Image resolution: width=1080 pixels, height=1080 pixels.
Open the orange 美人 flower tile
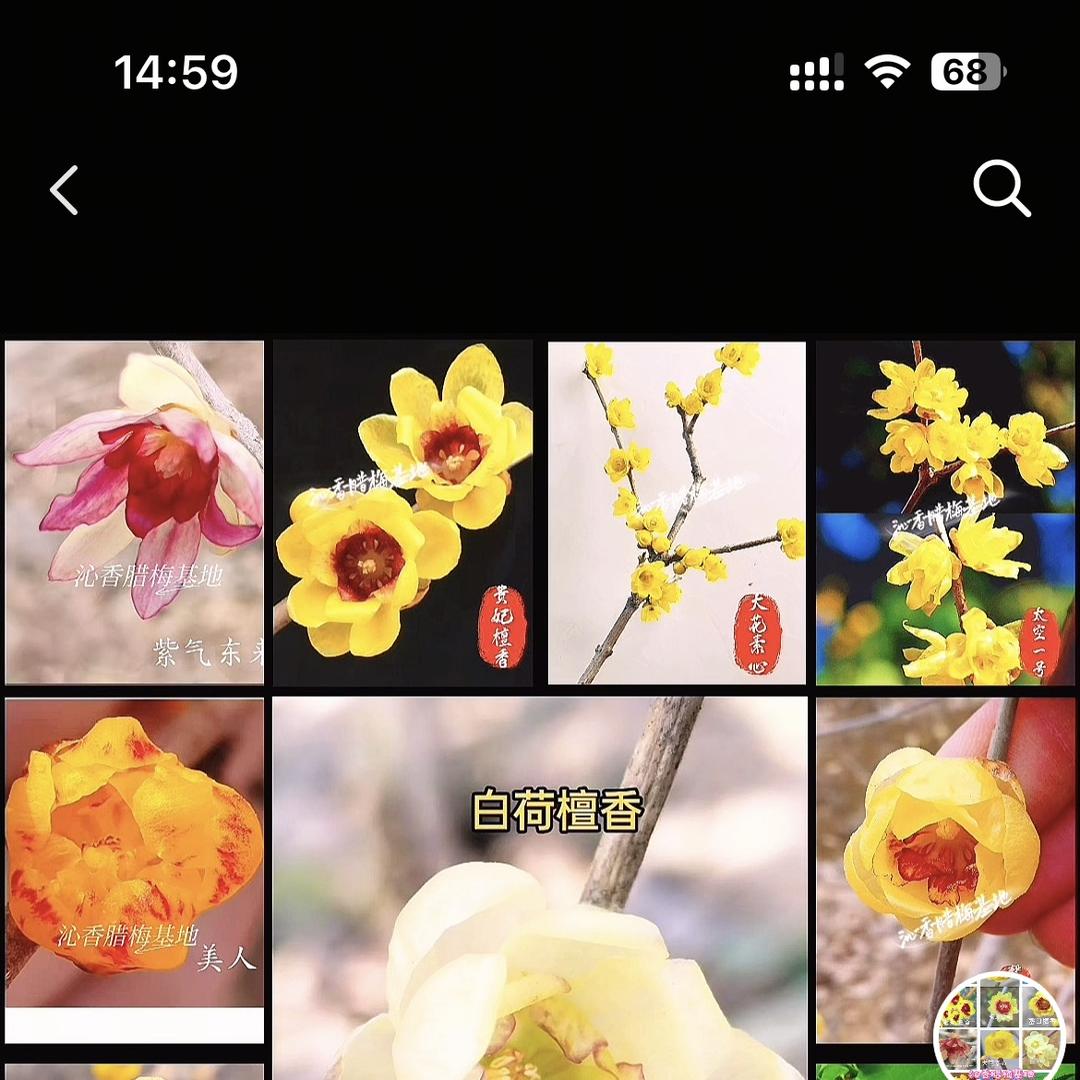tap(135, 850)
